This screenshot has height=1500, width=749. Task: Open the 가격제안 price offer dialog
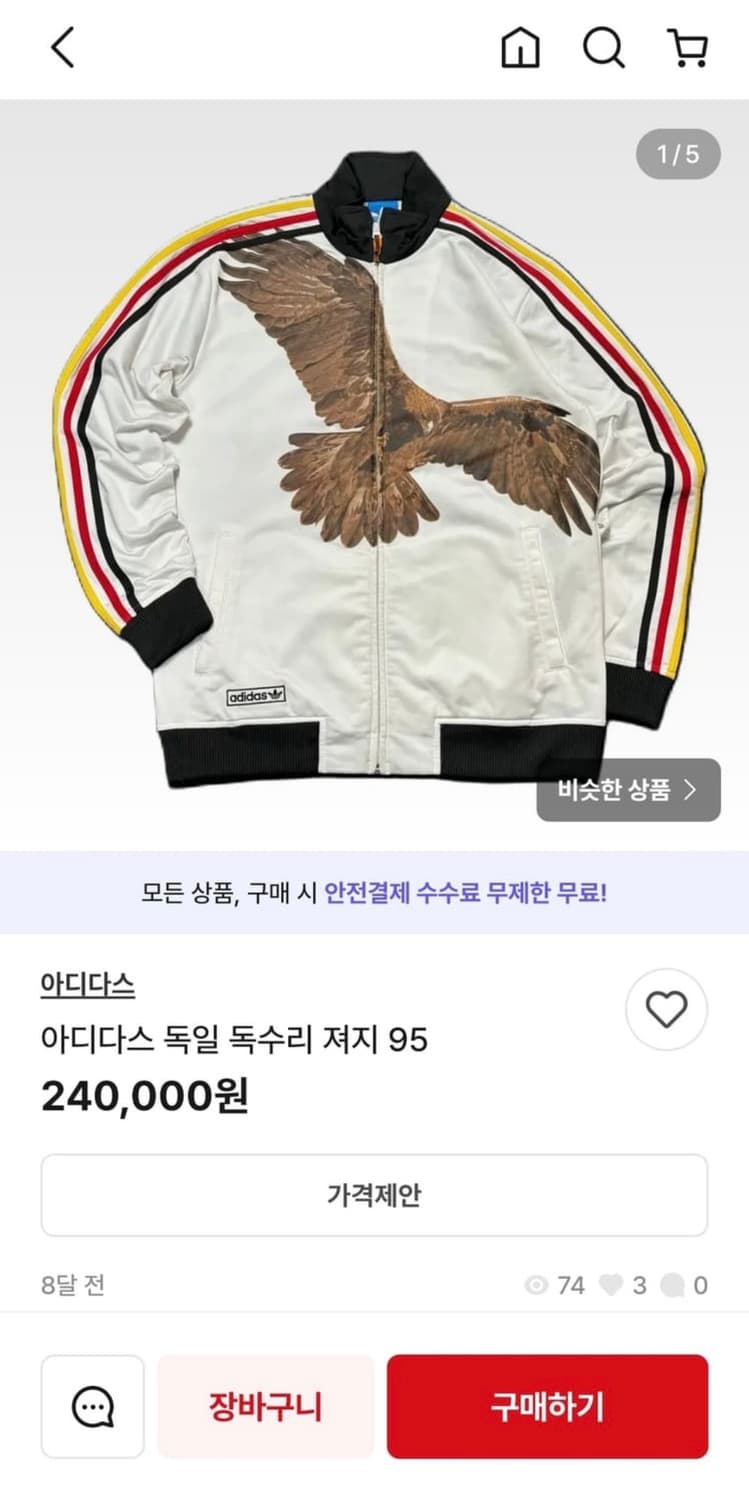coord(374,1194)
